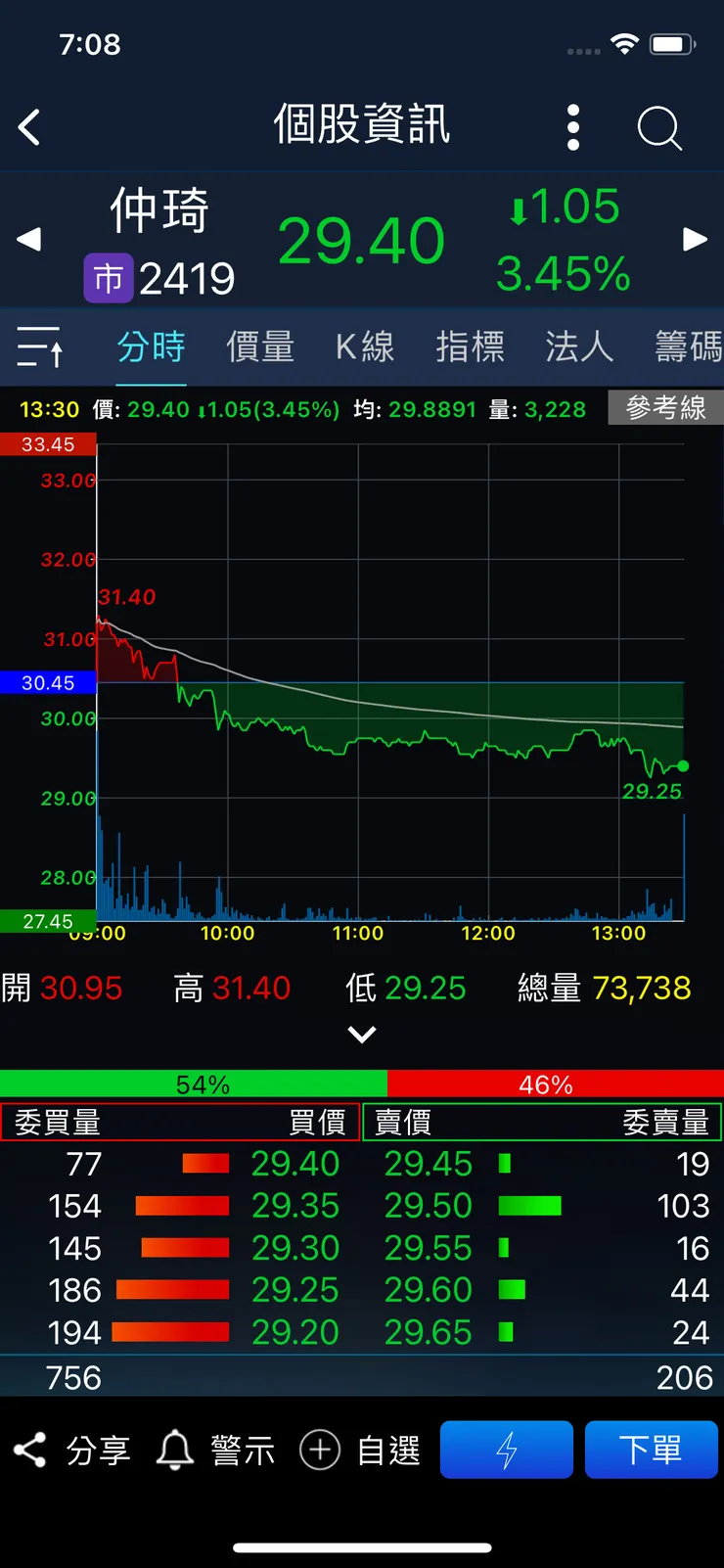The height and width of the screenshot is (1568, 724).
Task: Set a price alert with the 警示 bell
Action: coord(215,1450)
